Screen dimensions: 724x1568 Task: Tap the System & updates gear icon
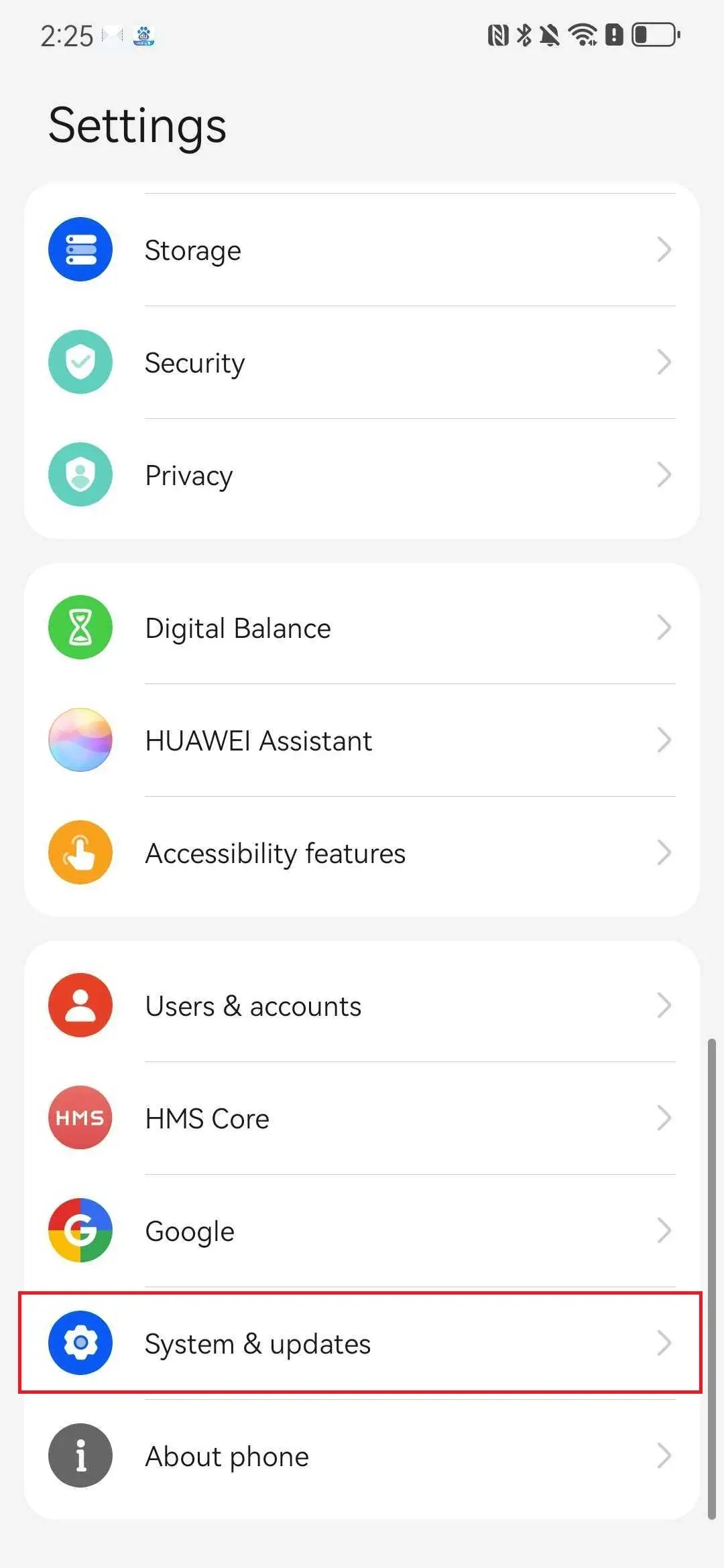click(x=80, y=1342)
